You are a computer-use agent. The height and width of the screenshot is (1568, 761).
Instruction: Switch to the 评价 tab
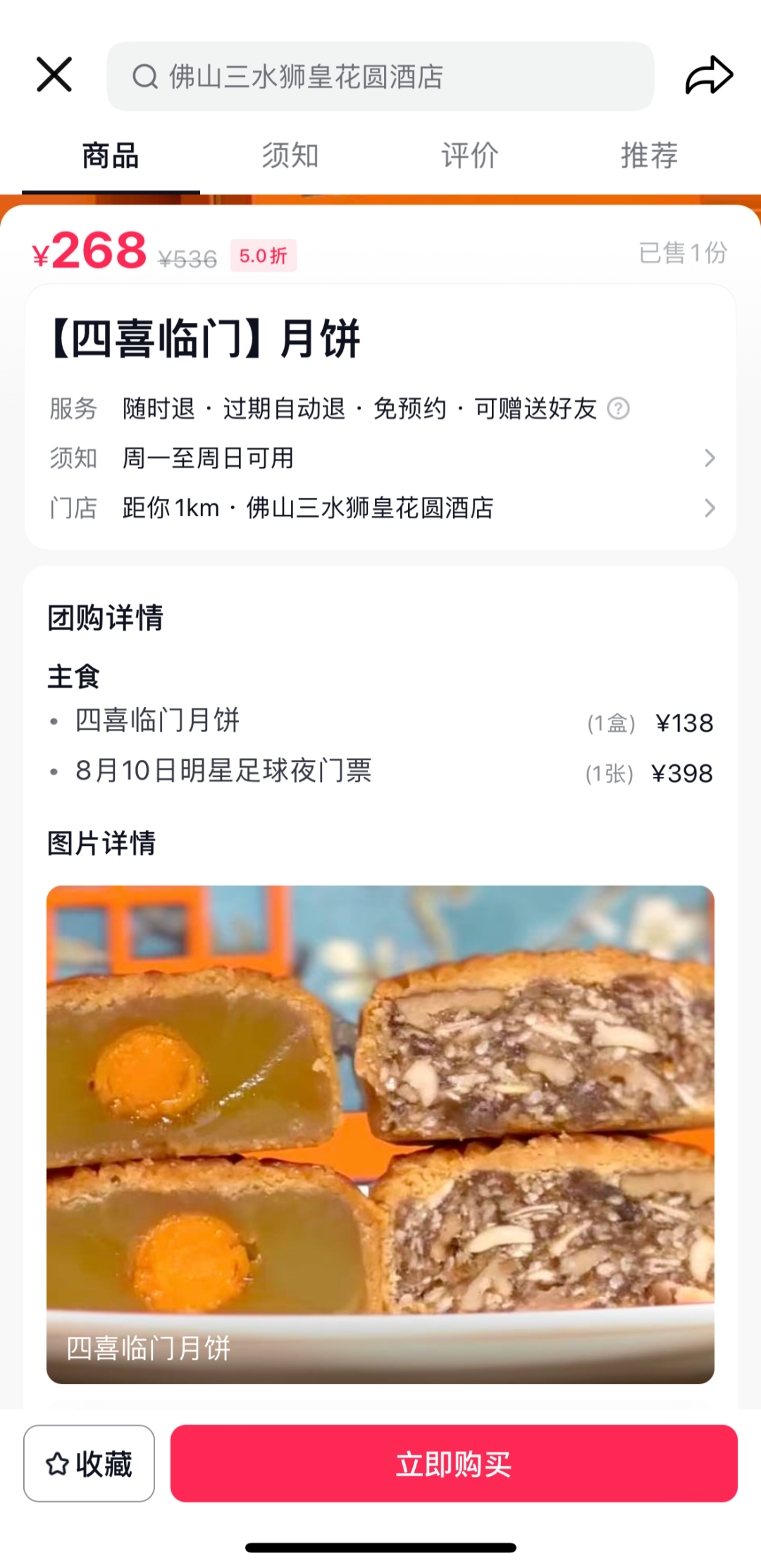coord(470,156)
